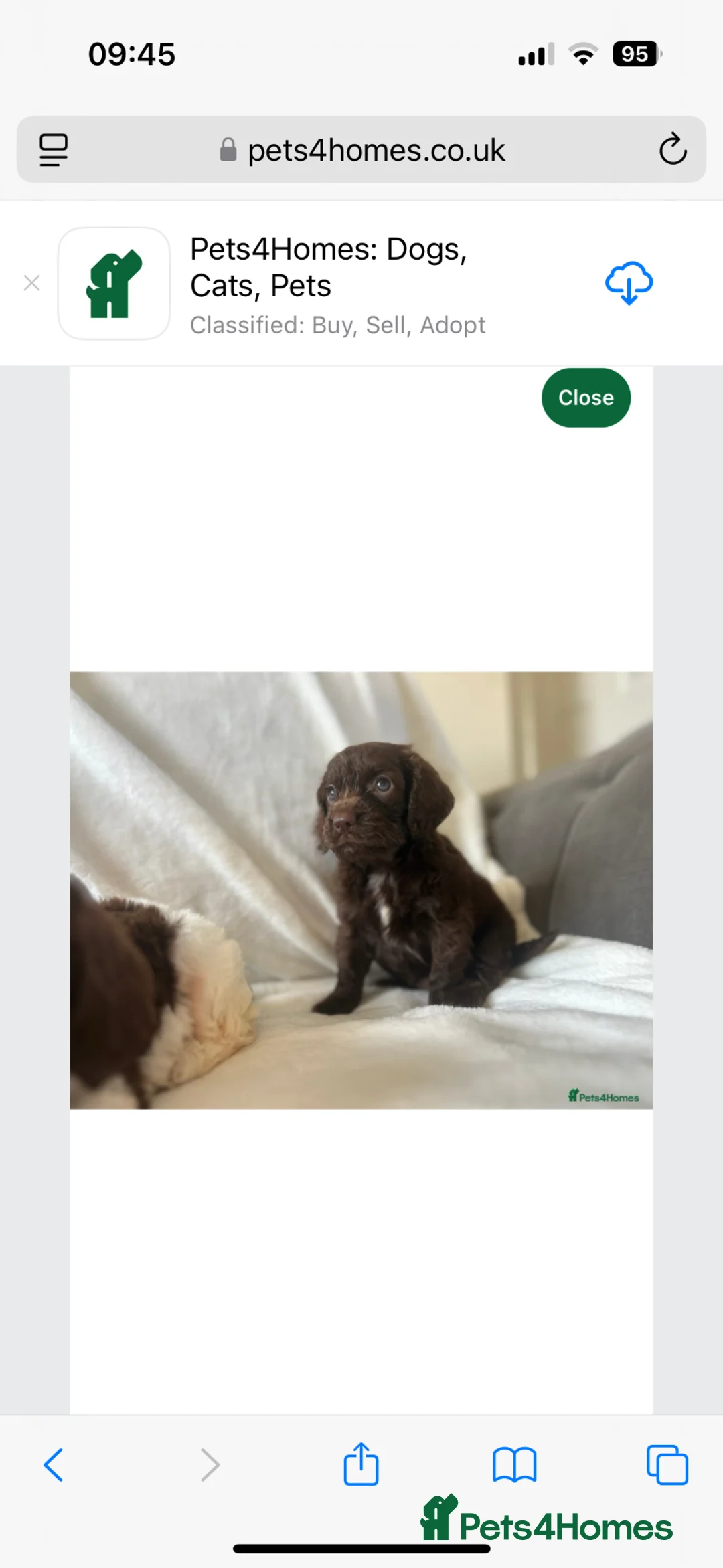The image size is (723, 1568).
Task: Tap the 09:45 clock in status bar
Action: pos(133,54)
